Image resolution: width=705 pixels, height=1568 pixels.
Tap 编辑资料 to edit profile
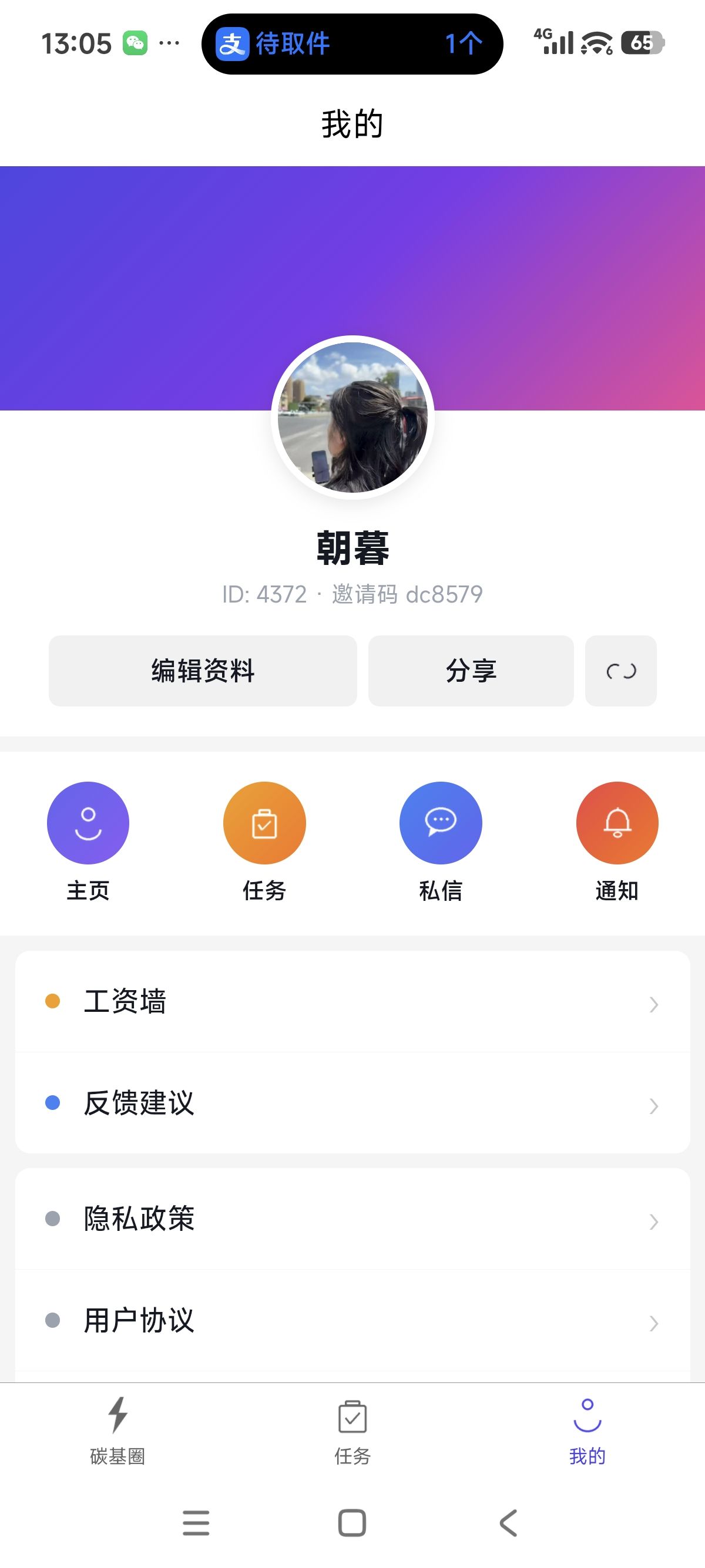pyautogui.click(x=203, y=671)
